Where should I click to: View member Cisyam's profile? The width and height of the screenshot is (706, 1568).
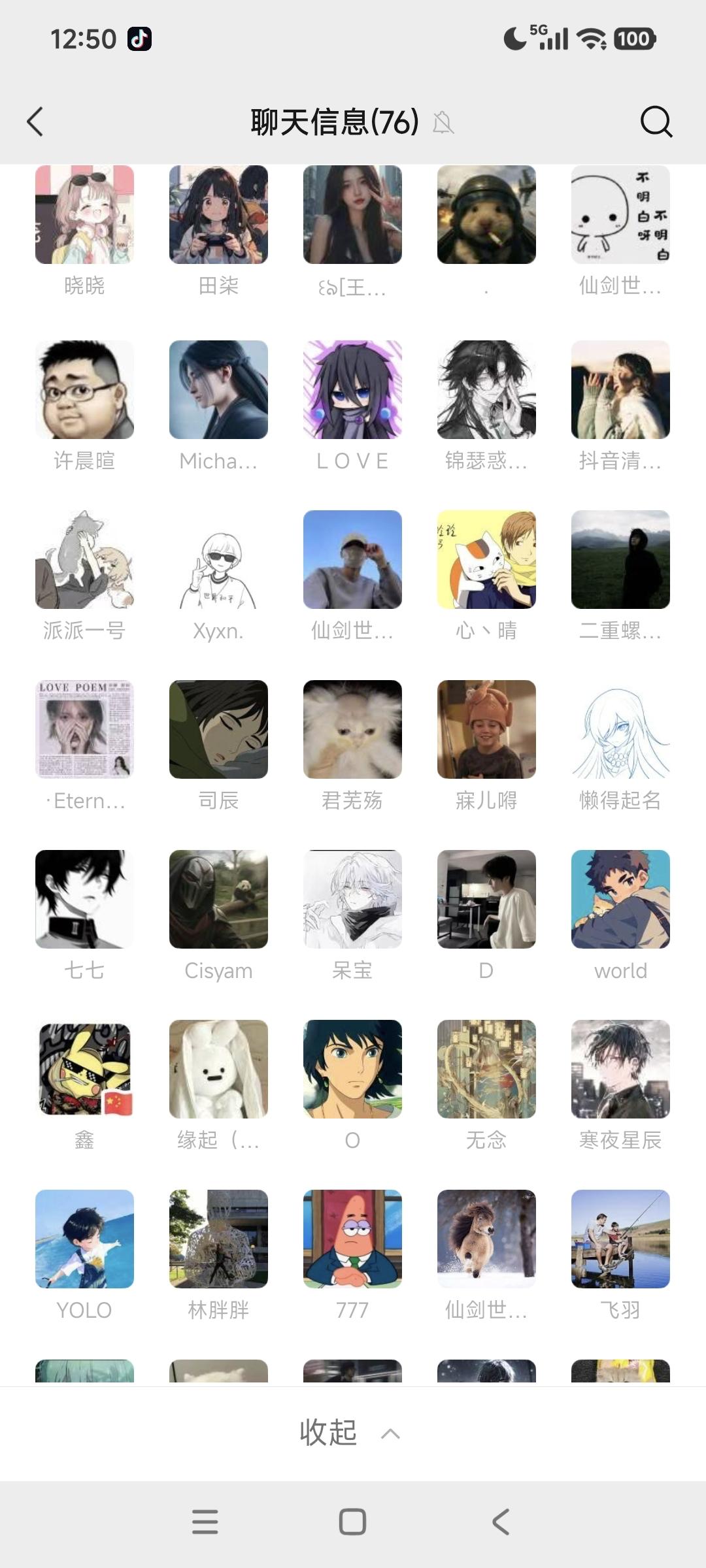point(218,899)
